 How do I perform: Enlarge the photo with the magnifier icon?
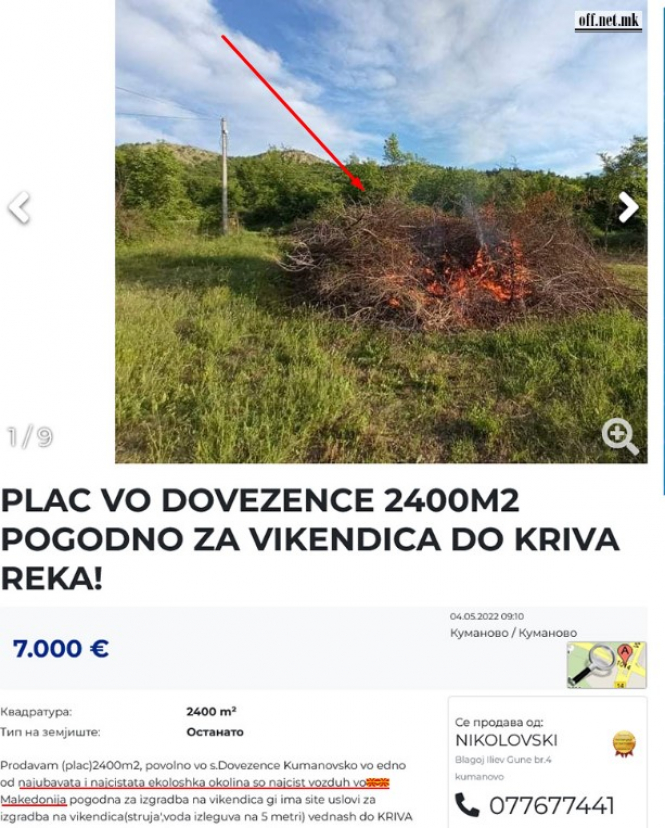pos(620,436)
